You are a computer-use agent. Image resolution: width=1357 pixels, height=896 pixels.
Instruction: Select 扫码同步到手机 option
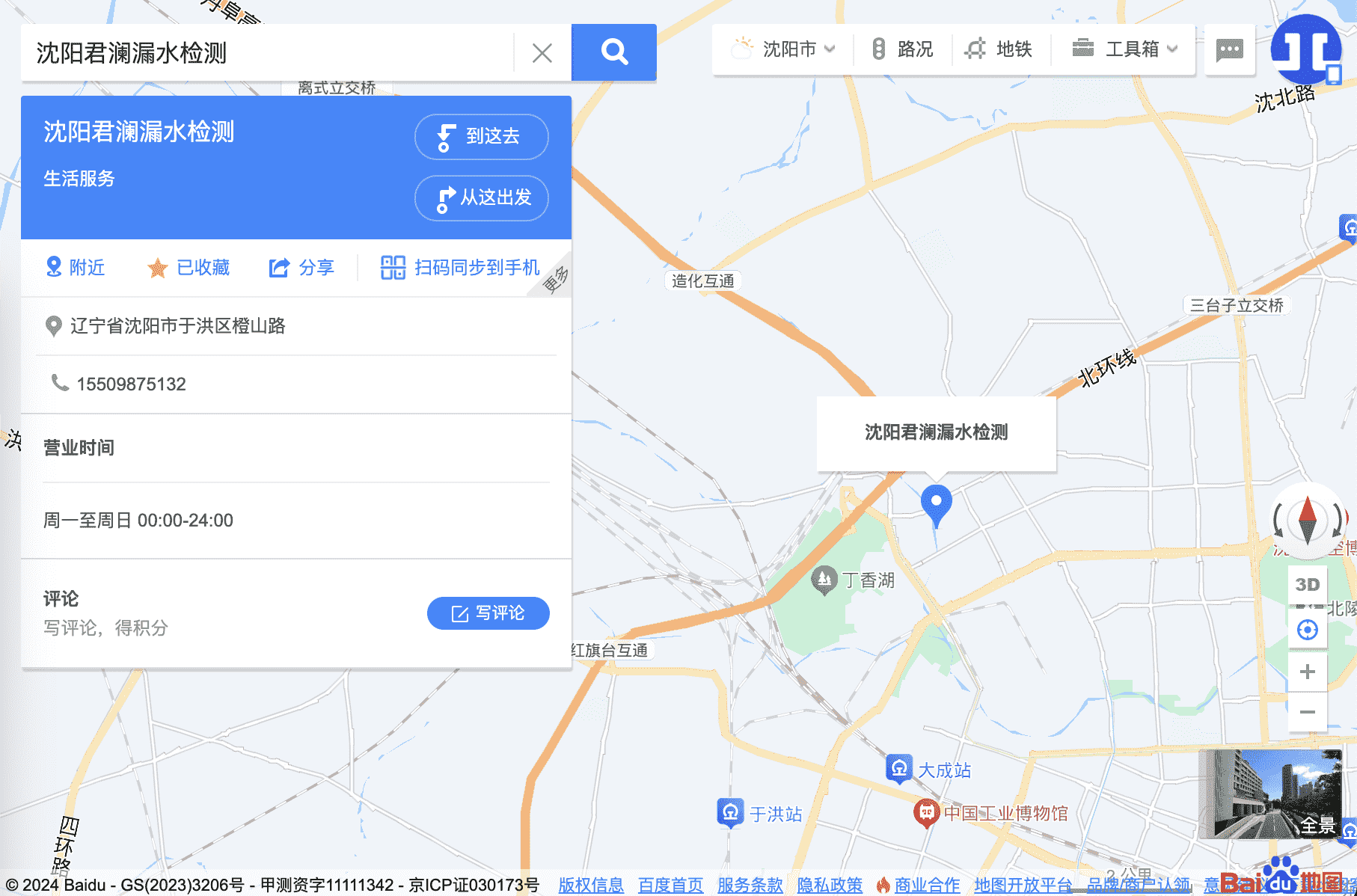coord(461,267)
